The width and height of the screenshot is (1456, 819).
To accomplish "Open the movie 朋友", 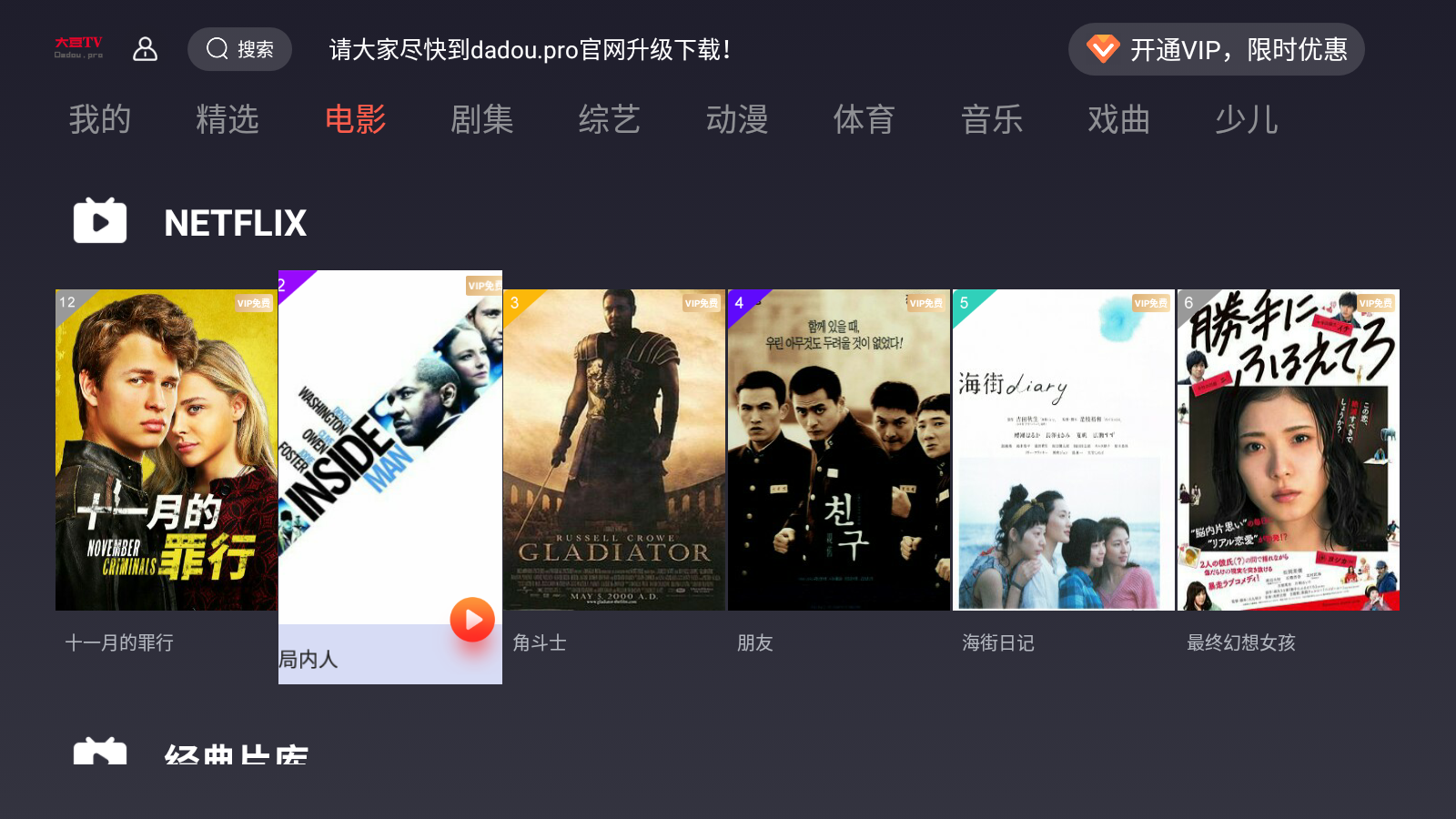I will click(x=839, y=450).
